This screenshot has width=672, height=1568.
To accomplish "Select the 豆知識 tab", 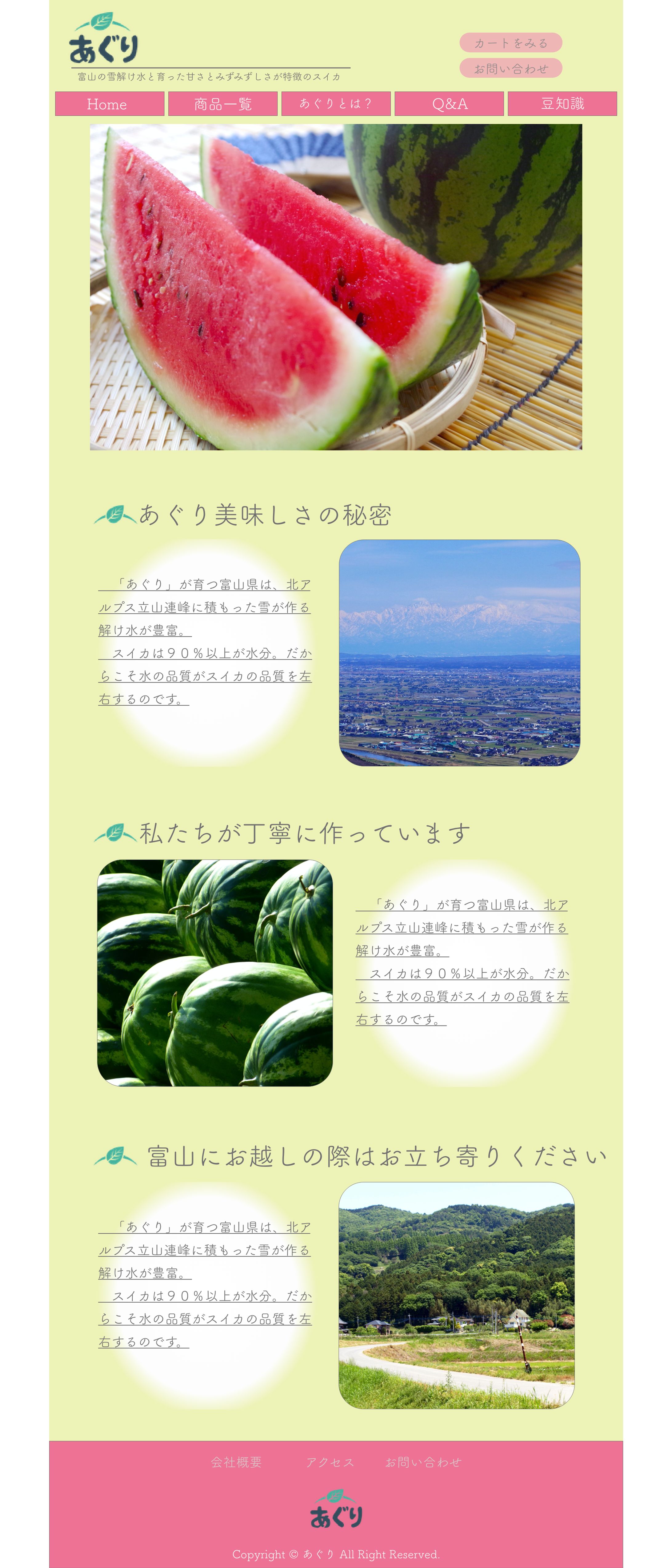I will point(562,104).
